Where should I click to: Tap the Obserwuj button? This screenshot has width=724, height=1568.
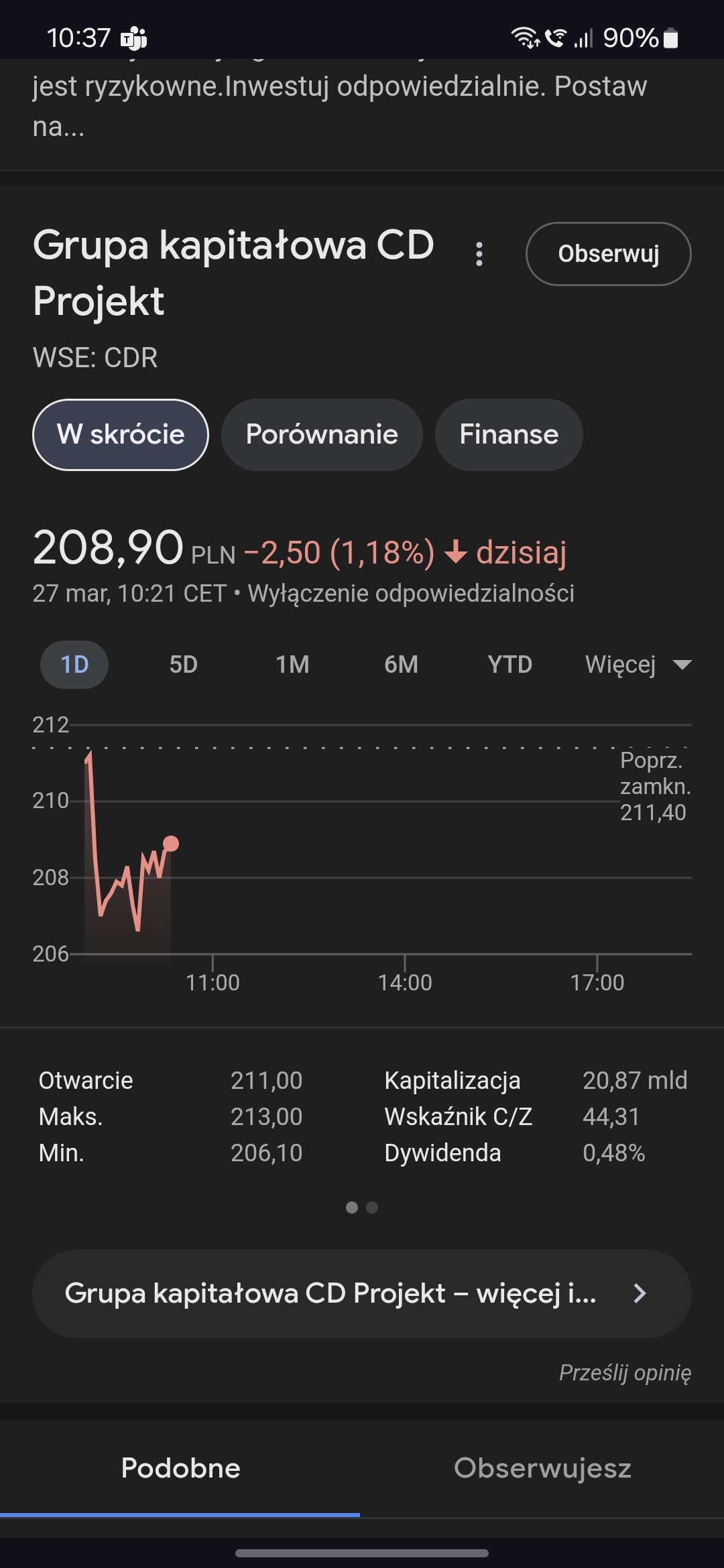pos(608,254)
